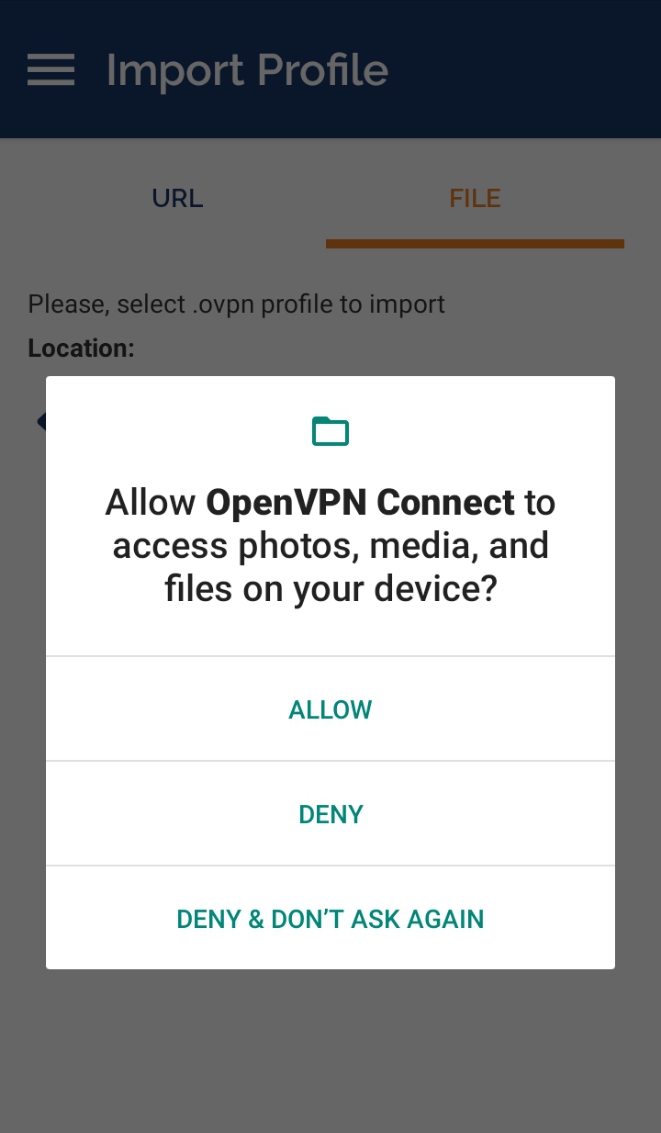Deny the storage permission request
Viewport: 661px width, 1133px height.
click(x=330, y=814)
